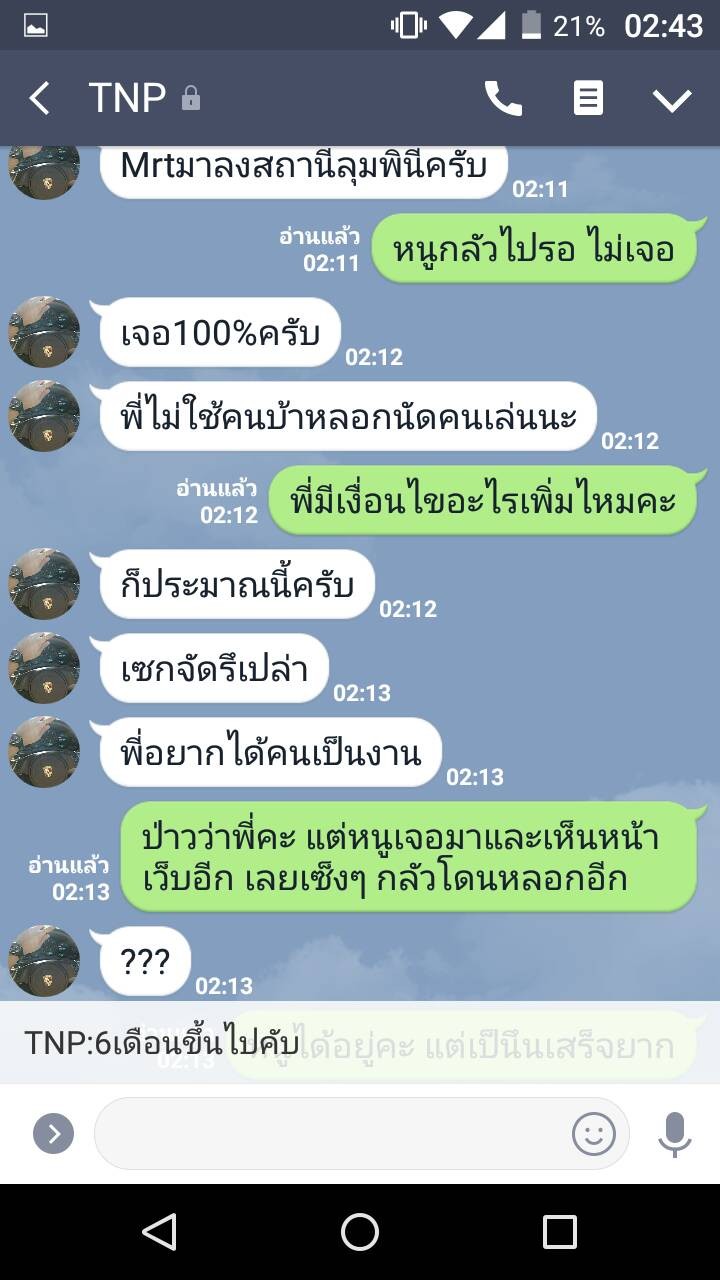The image size is (720, 1280).
Task: Open the chat notes icon
Action: click(588, 98)
